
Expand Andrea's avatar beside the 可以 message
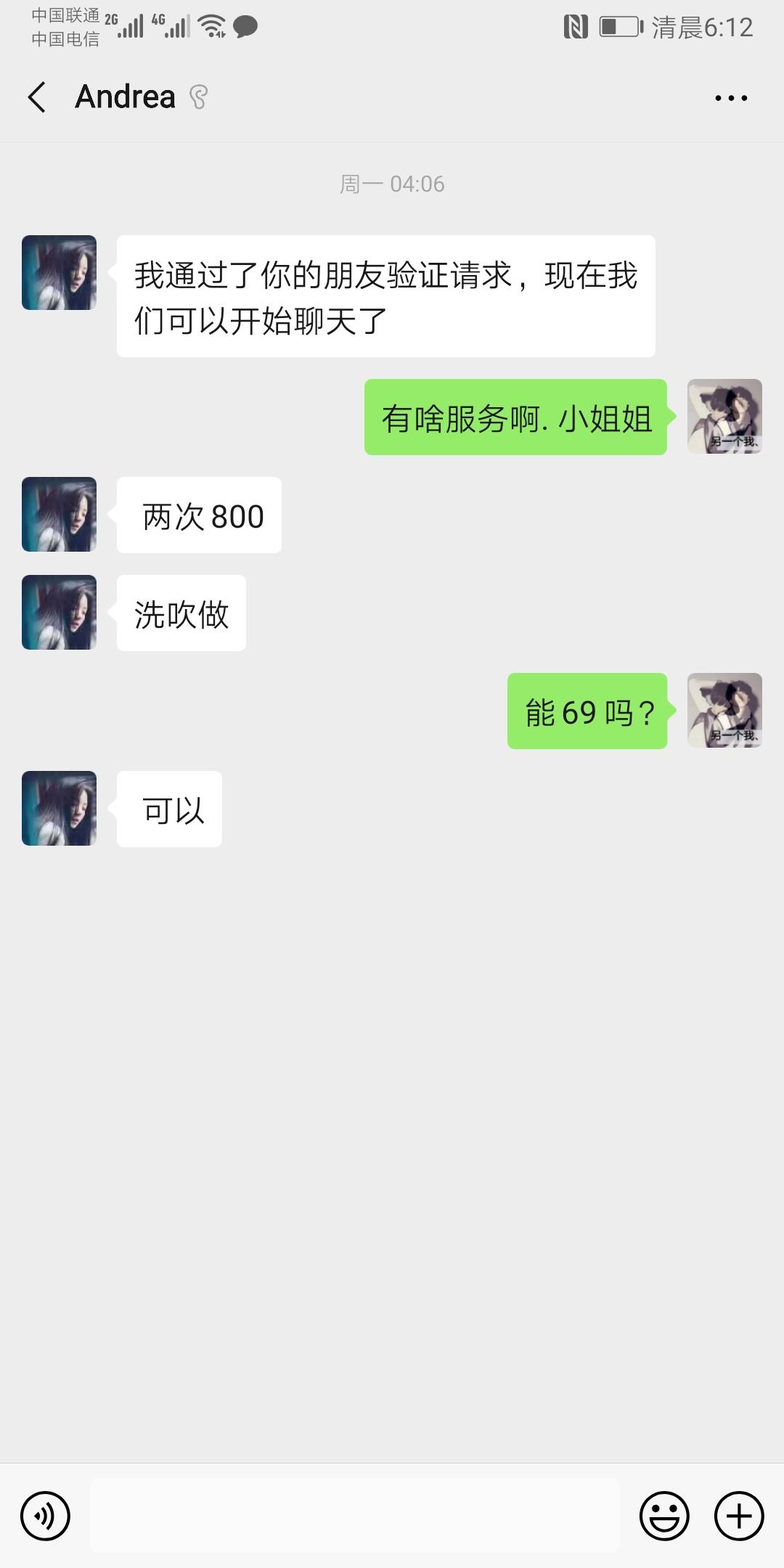click(59, 808)
